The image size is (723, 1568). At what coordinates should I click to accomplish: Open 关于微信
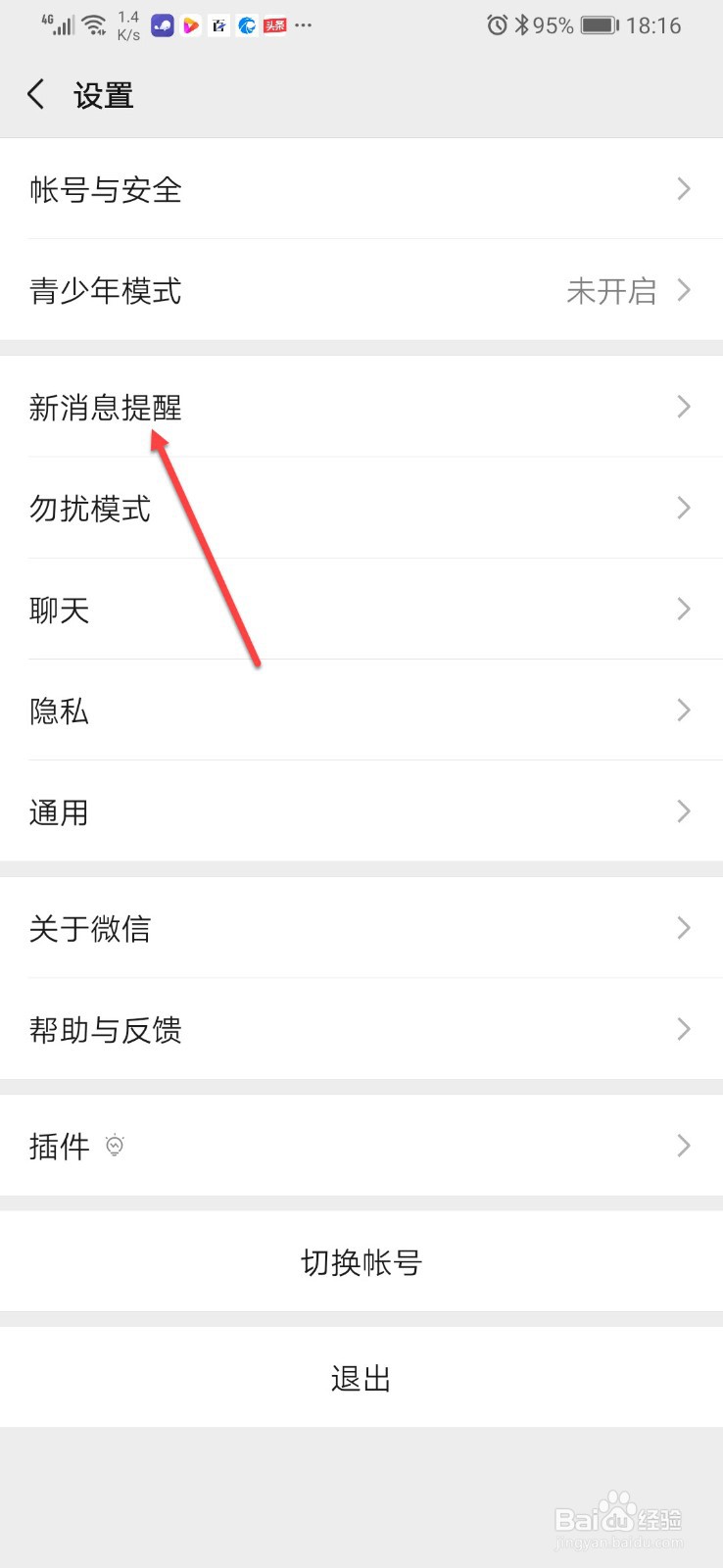[x=361, y=927]
